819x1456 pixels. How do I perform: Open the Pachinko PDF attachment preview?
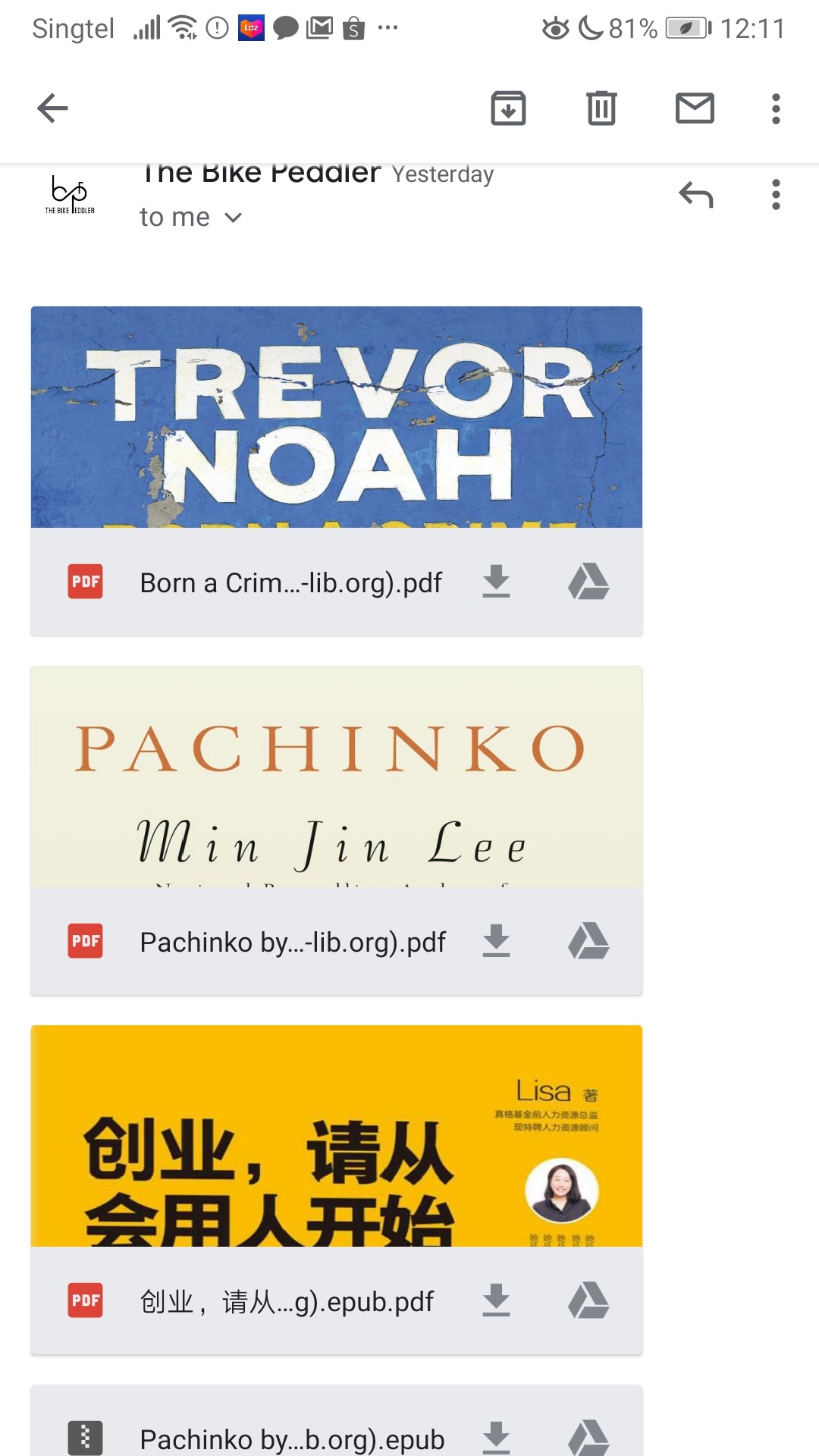pos(336,777)
